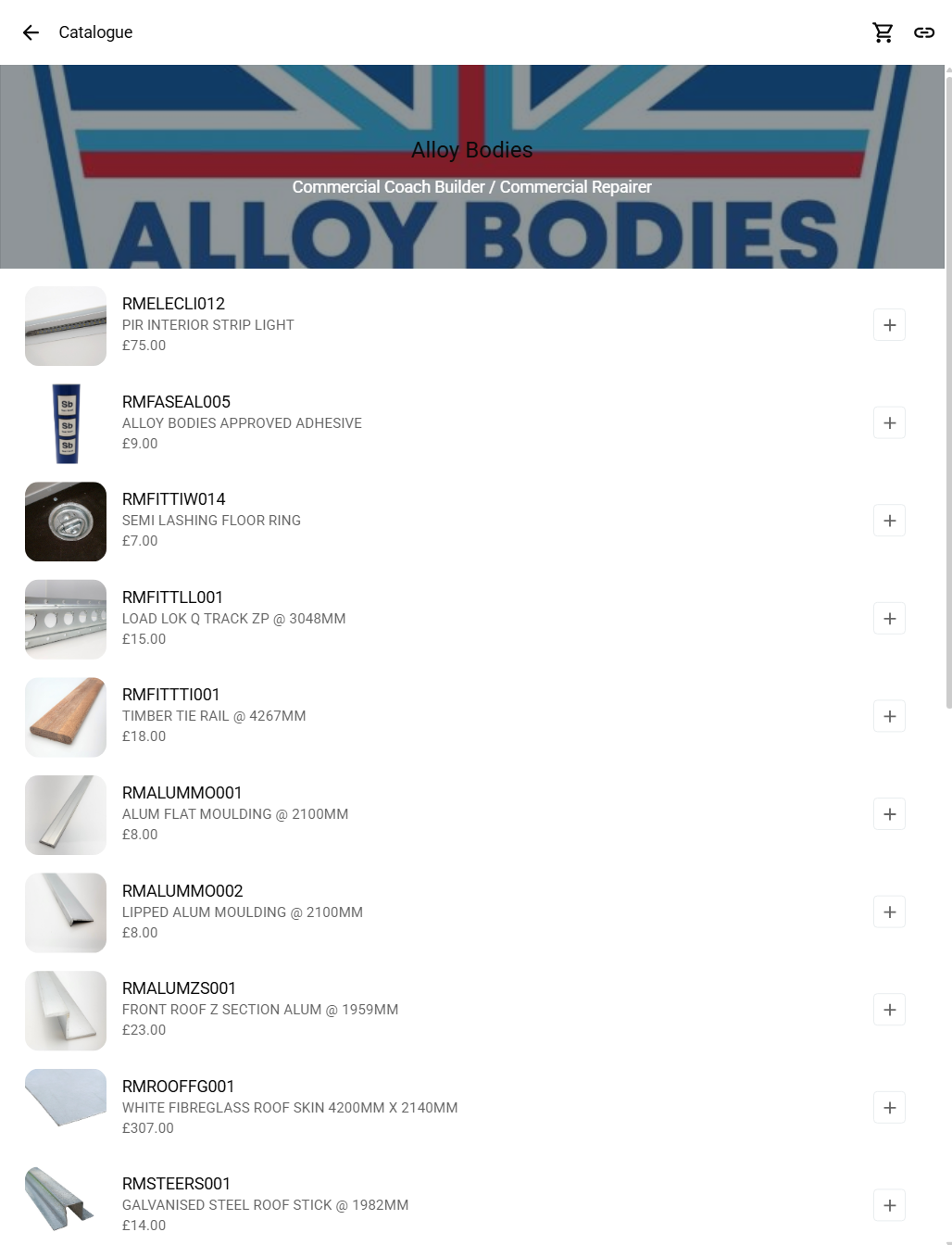Add White Fibreglass Roof Skin to cart

coord(889,1108)
